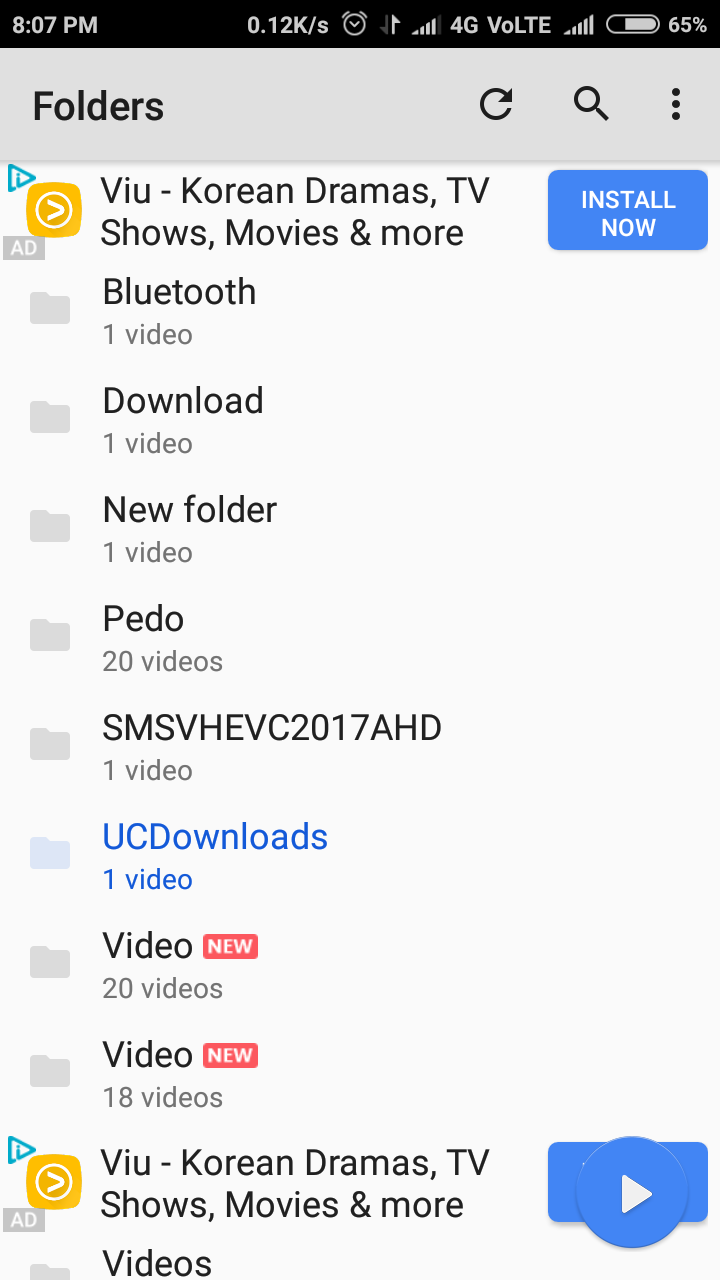Tap the floating play button
Image resolution: width=720 pixels, height=1280 pixels.
click(632, 1193)
